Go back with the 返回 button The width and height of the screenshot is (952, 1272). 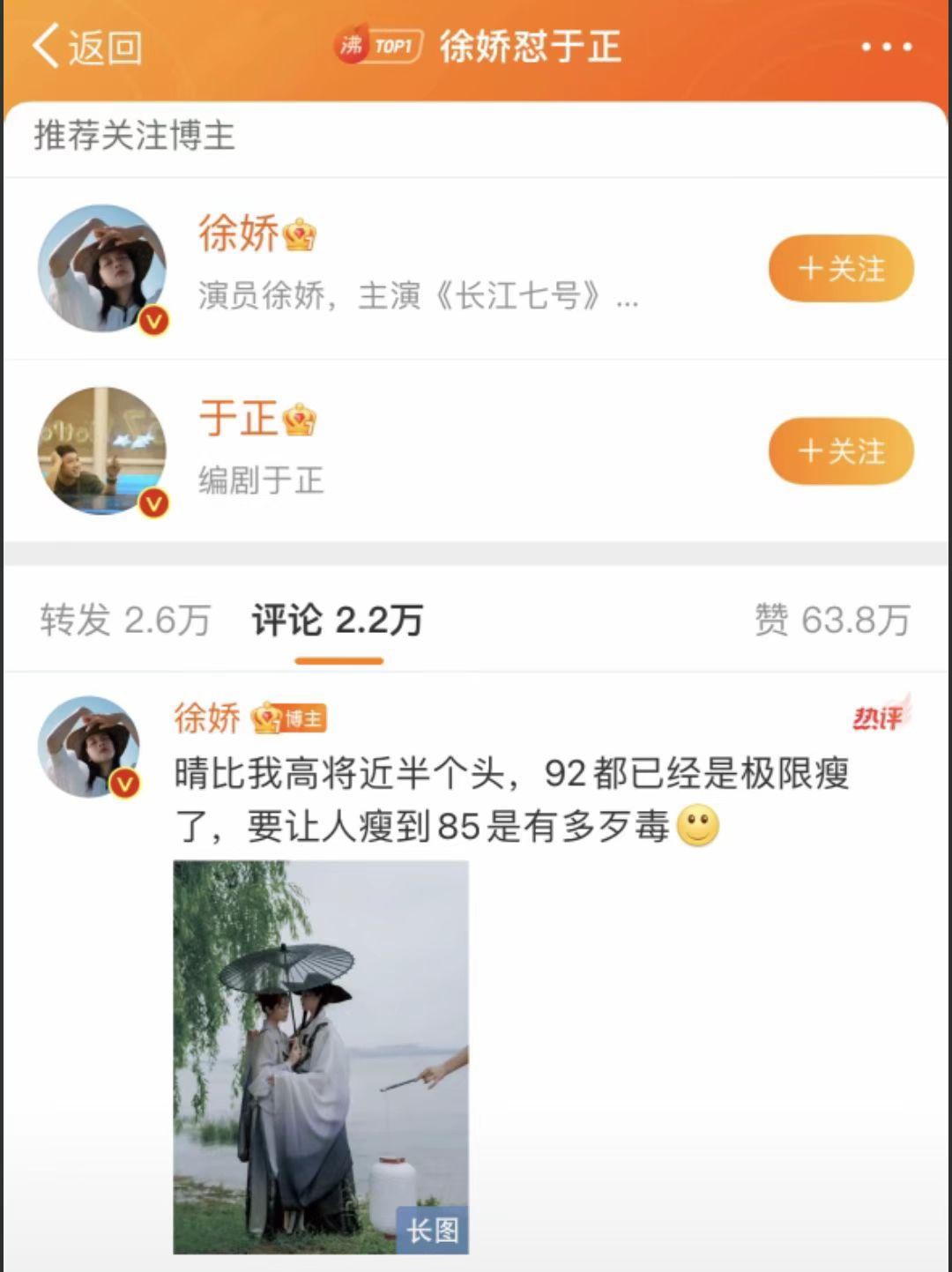[87, 47]
